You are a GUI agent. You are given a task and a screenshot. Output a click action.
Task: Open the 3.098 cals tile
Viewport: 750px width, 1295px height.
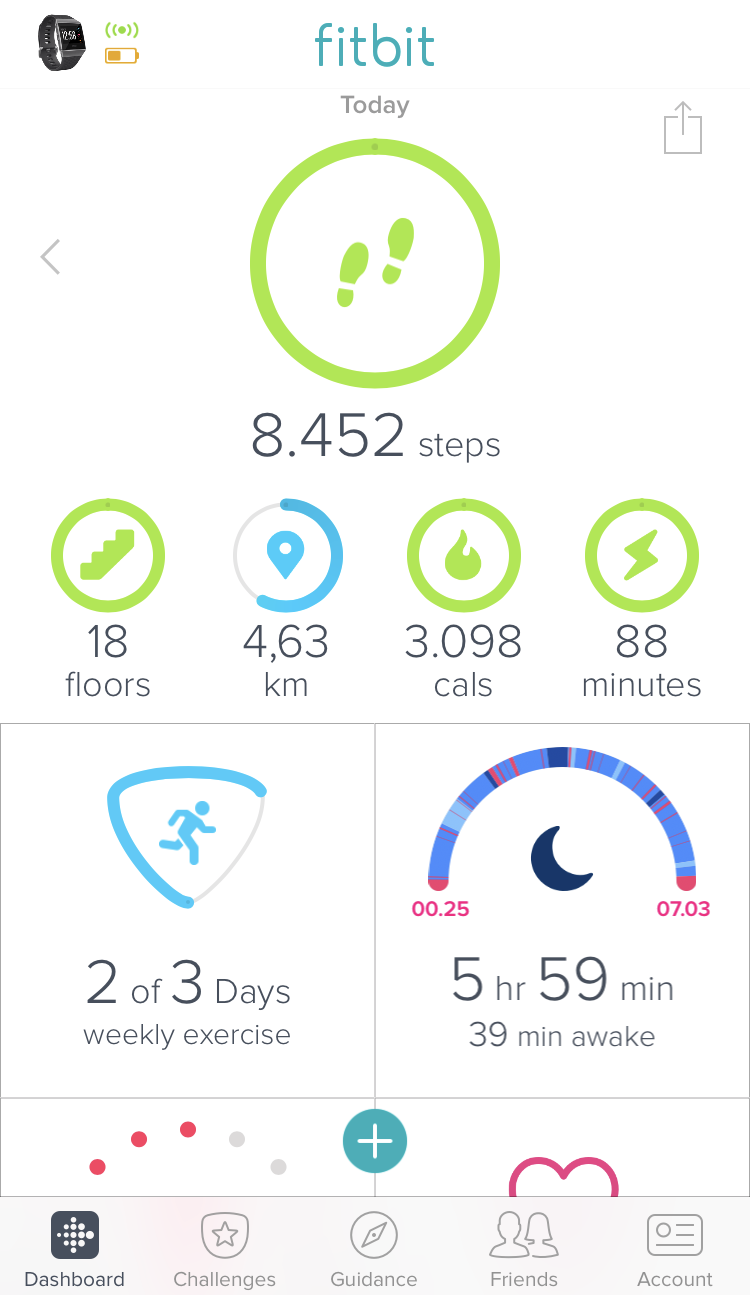(463, 598)
